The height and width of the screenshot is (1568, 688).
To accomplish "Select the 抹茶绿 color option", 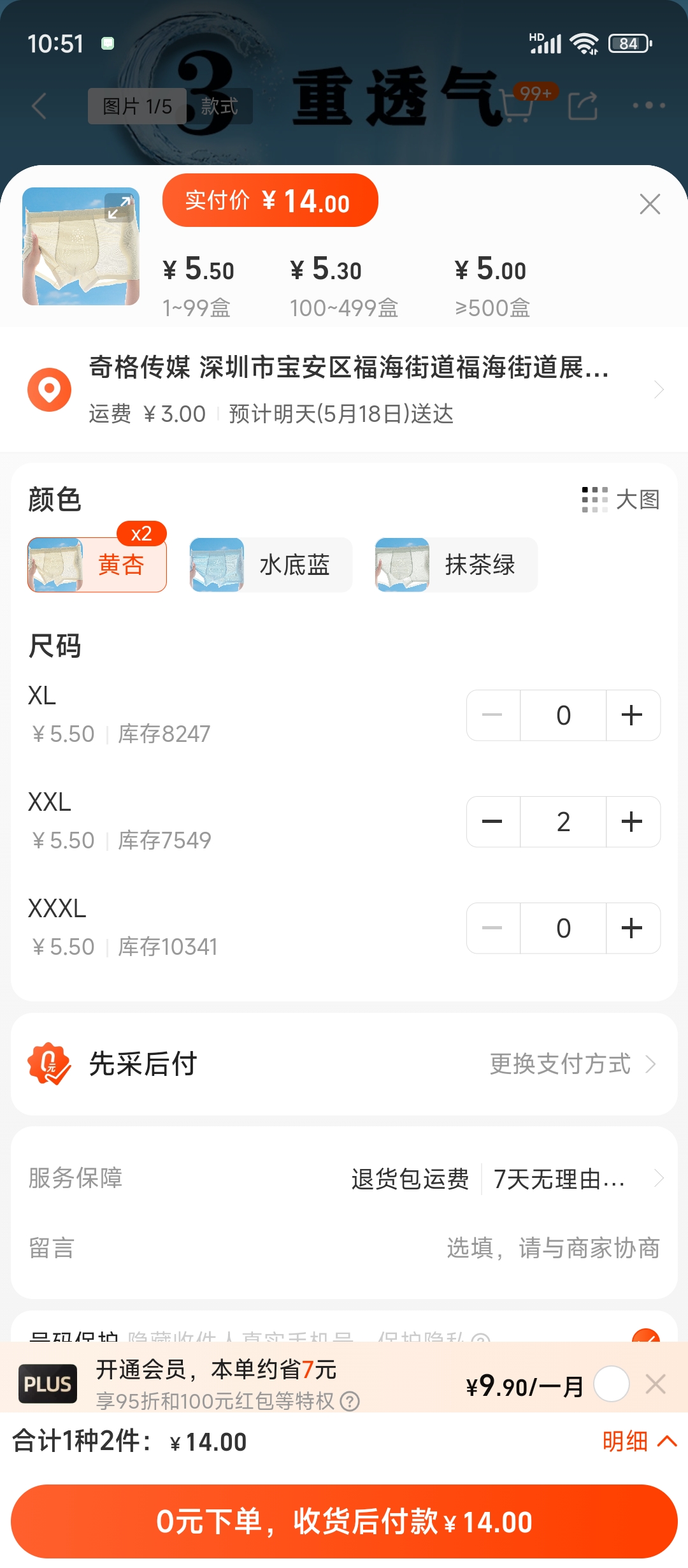I will tap(456, 565).
